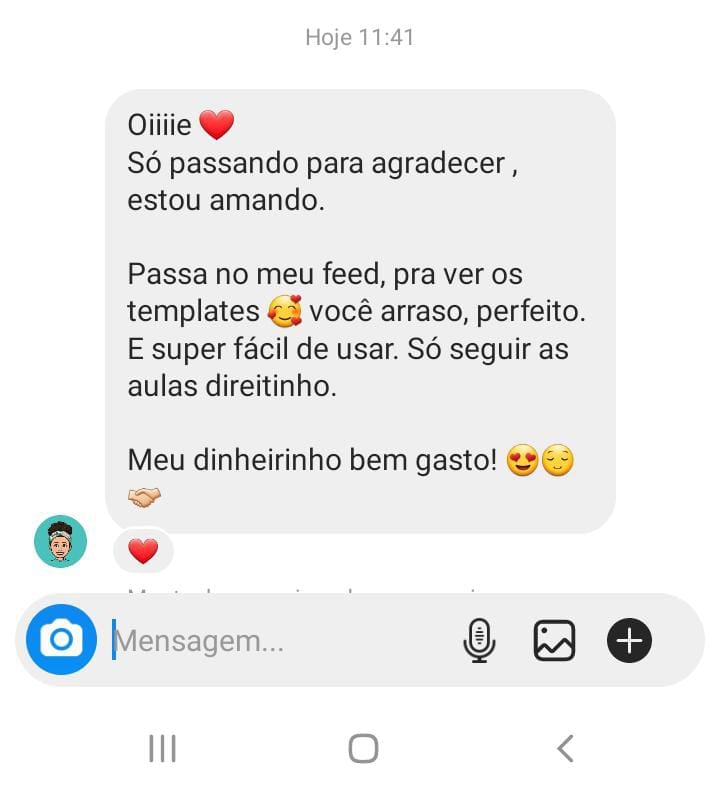
Task: Go to the system home screen
Action: click(363, 748)
